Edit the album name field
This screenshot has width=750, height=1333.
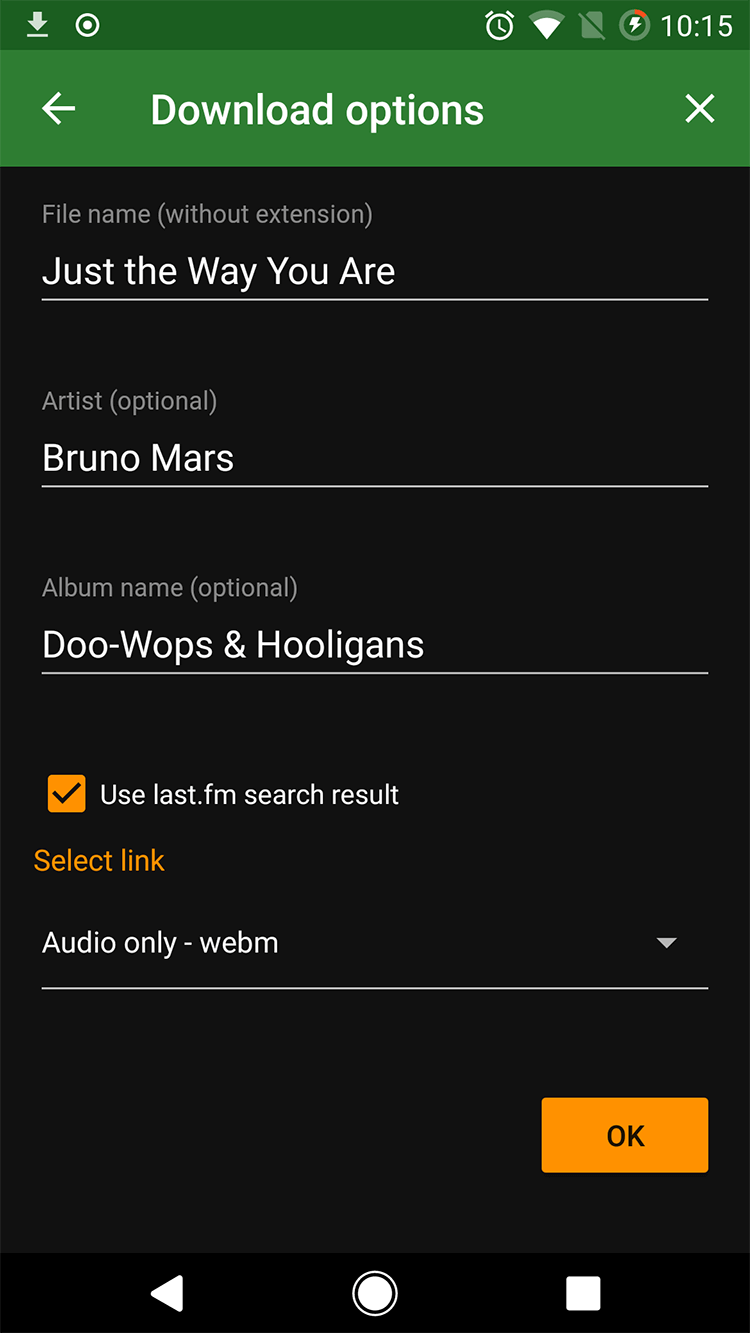[x=374, y=646]
